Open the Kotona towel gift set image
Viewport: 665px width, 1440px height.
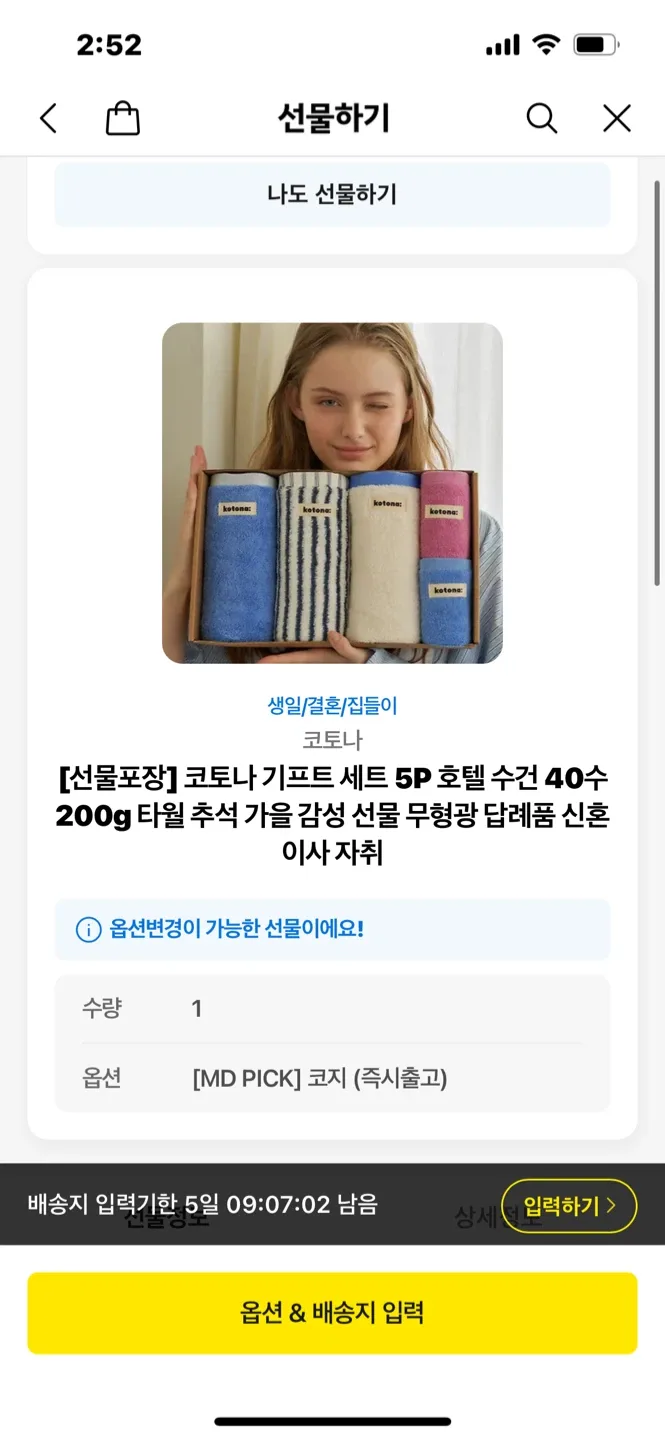332,493
